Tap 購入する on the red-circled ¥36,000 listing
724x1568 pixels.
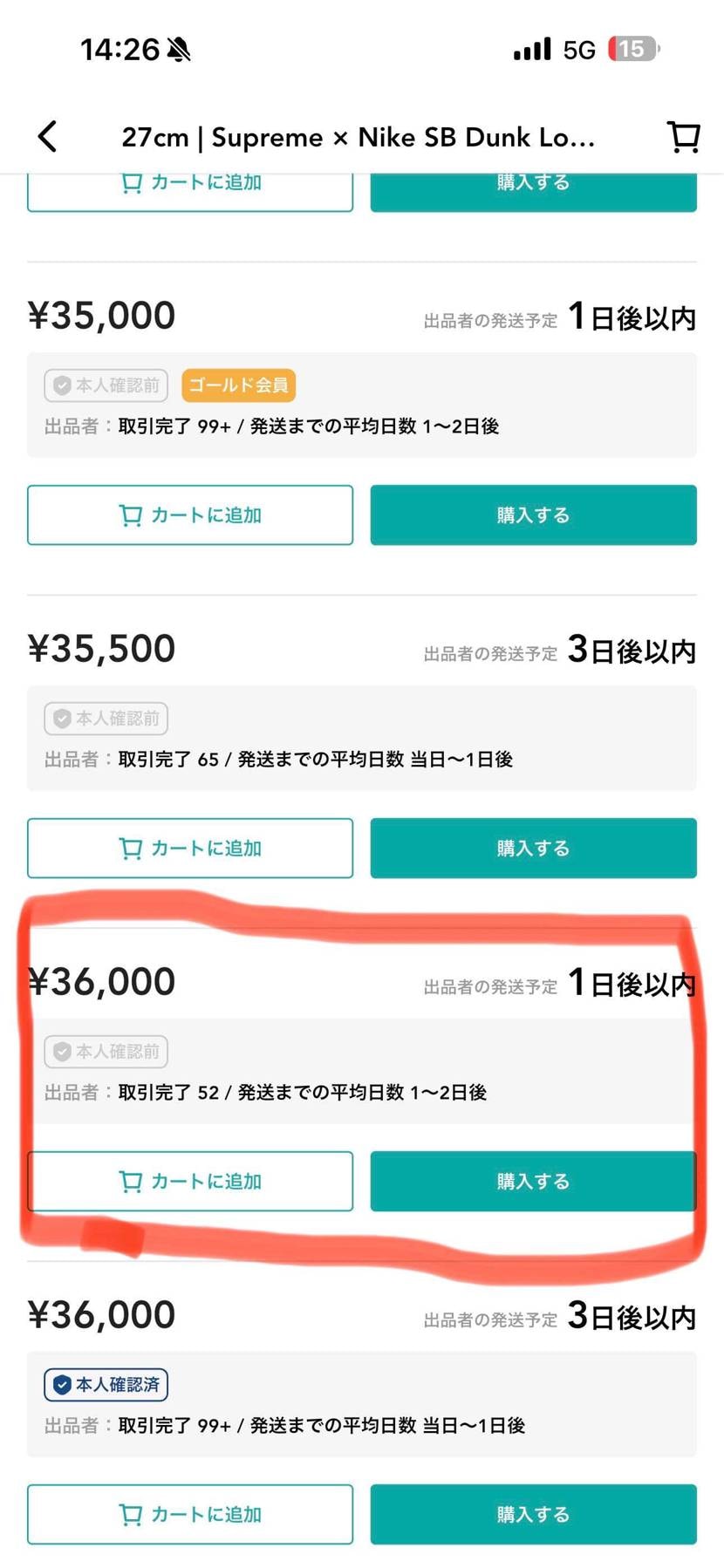[532, 1182]
